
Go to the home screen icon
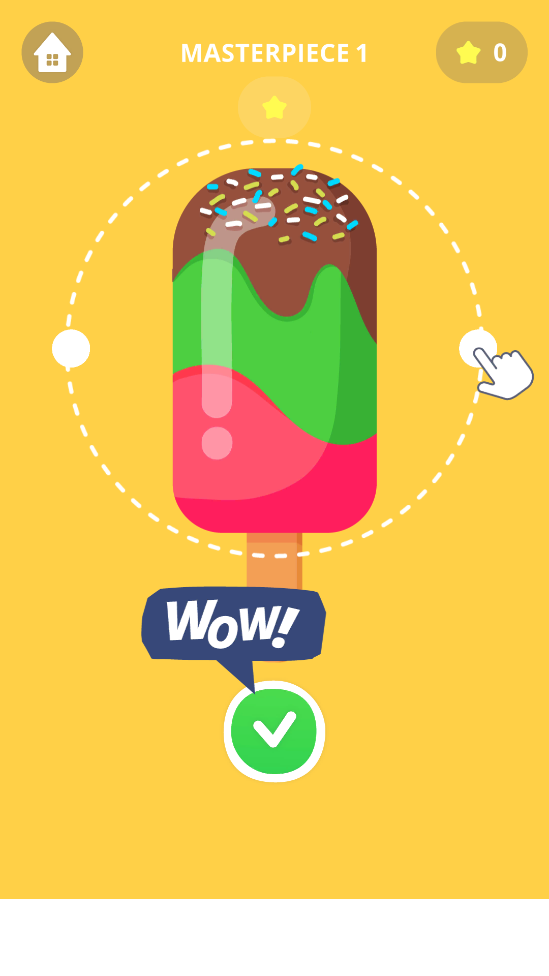52,52
